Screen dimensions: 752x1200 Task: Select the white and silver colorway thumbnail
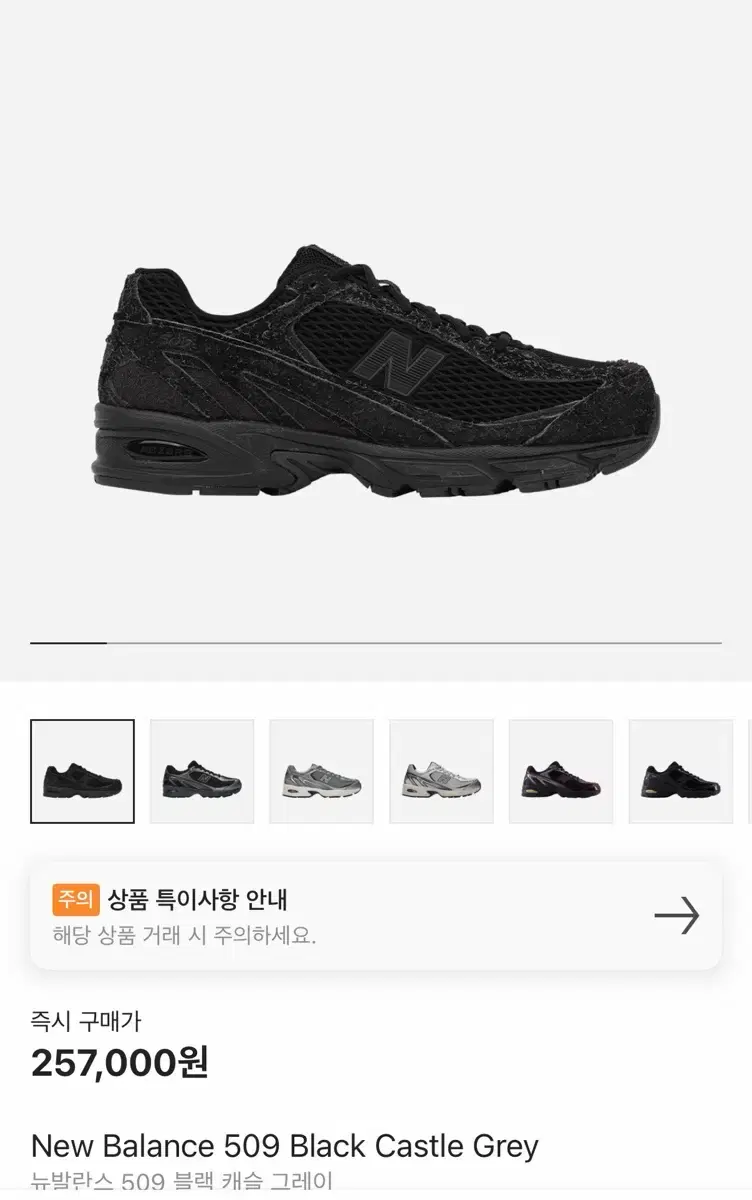(441, 772)
